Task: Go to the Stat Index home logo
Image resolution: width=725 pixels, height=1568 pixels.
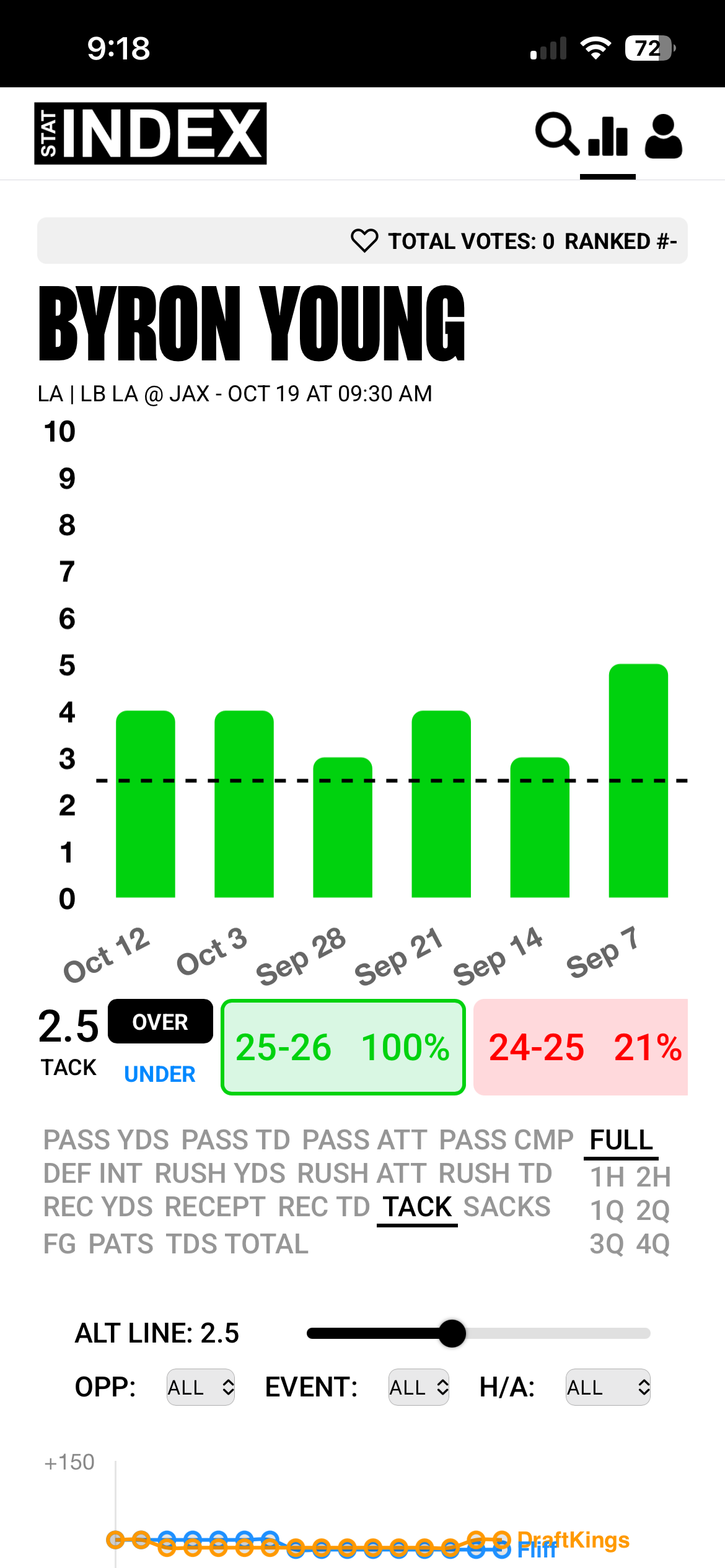Action: pyautogui.click(x=151, y=134)
